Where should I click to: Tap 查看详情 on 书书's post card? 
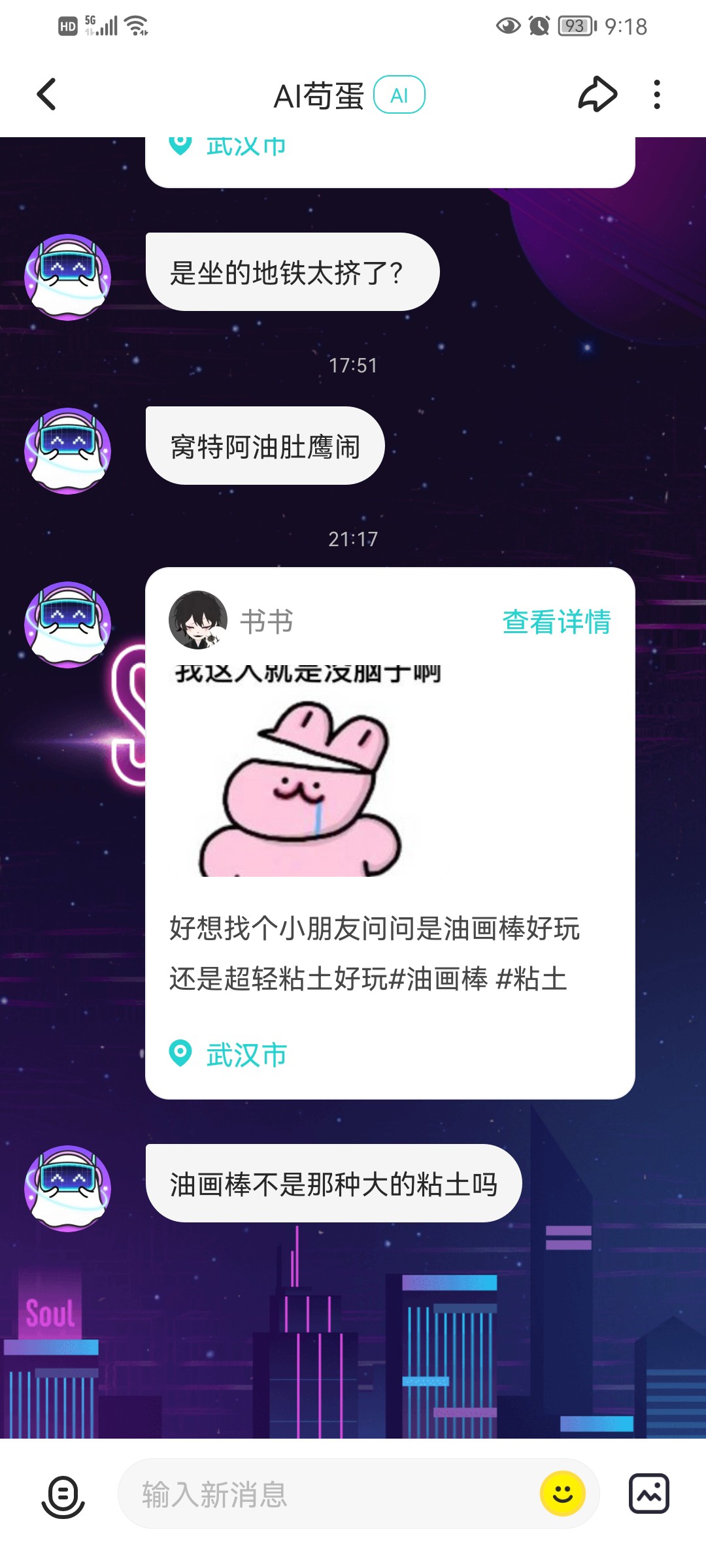click(556, 621)
